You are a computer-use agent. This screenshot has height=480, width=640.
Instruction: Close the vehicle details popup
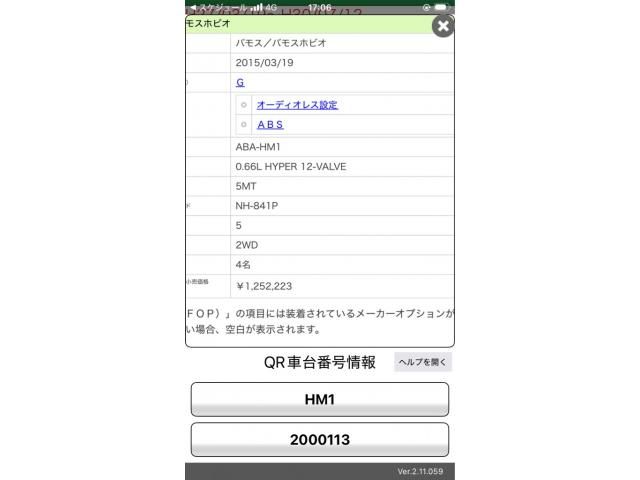pyautogui.click(x=442, y=26)
